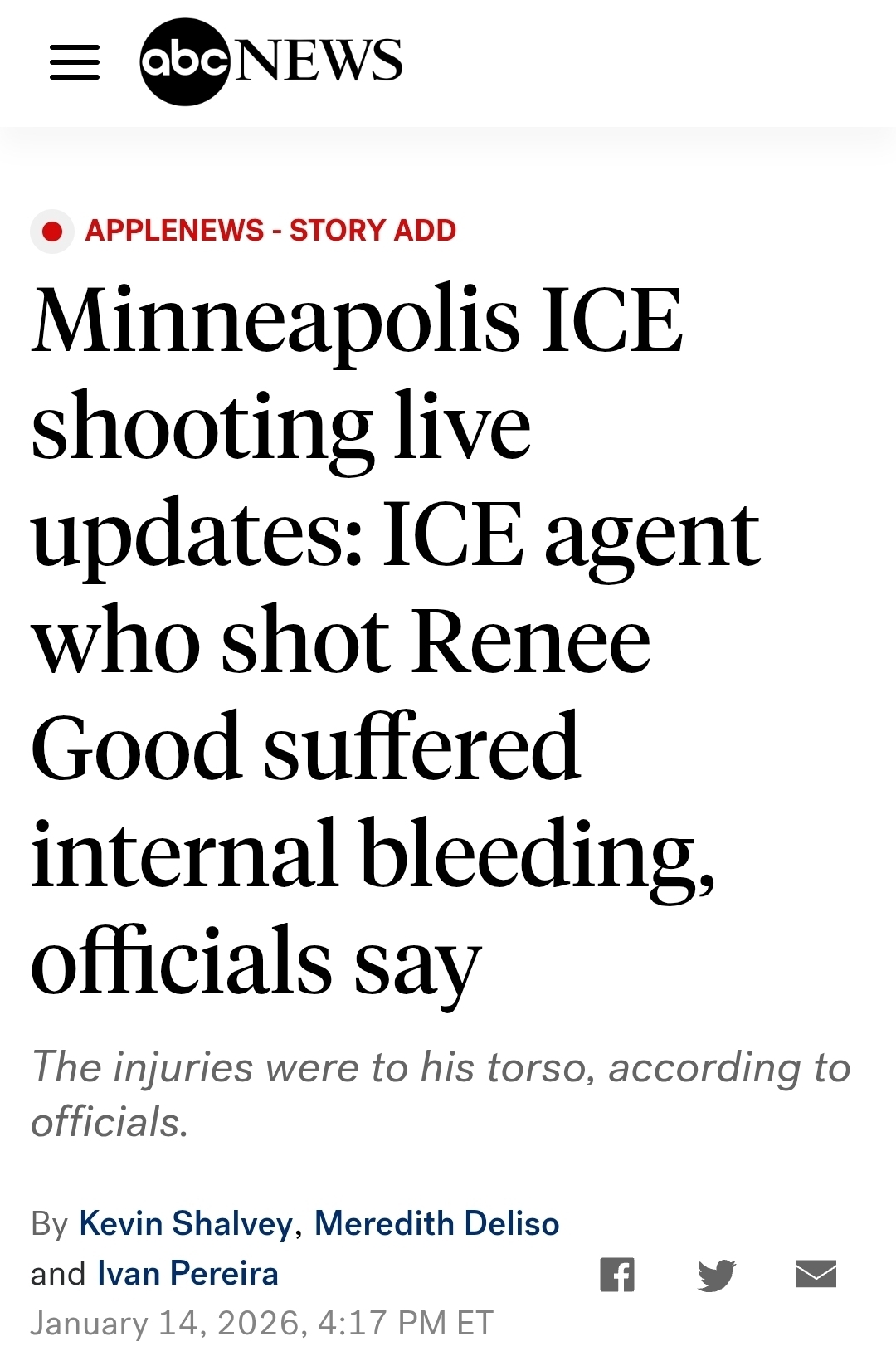View Ivan Pereira's author page
Viewport: 896px width, 1361px height.
187,1273
